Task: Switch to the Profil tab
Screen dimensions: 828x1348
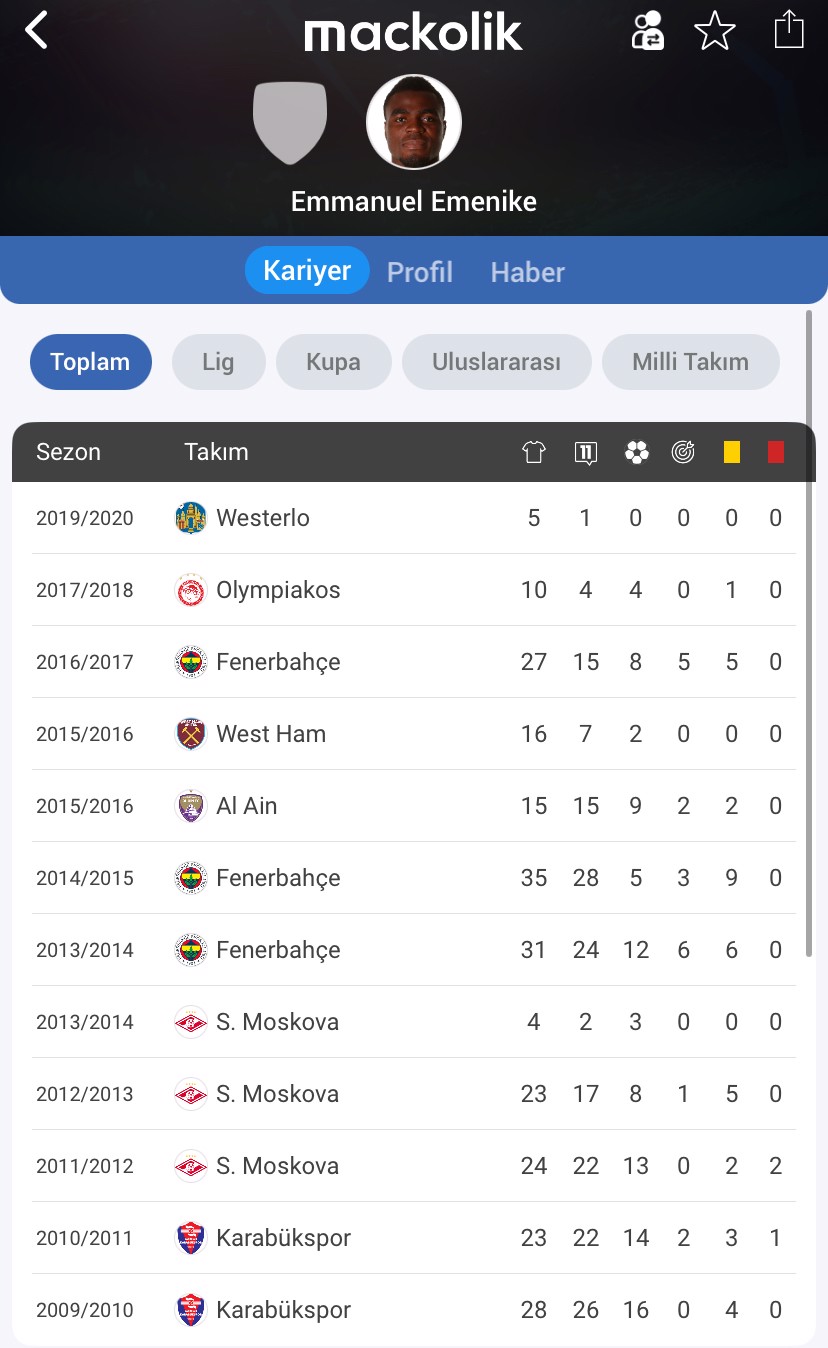Action: (x=420, y=272)
